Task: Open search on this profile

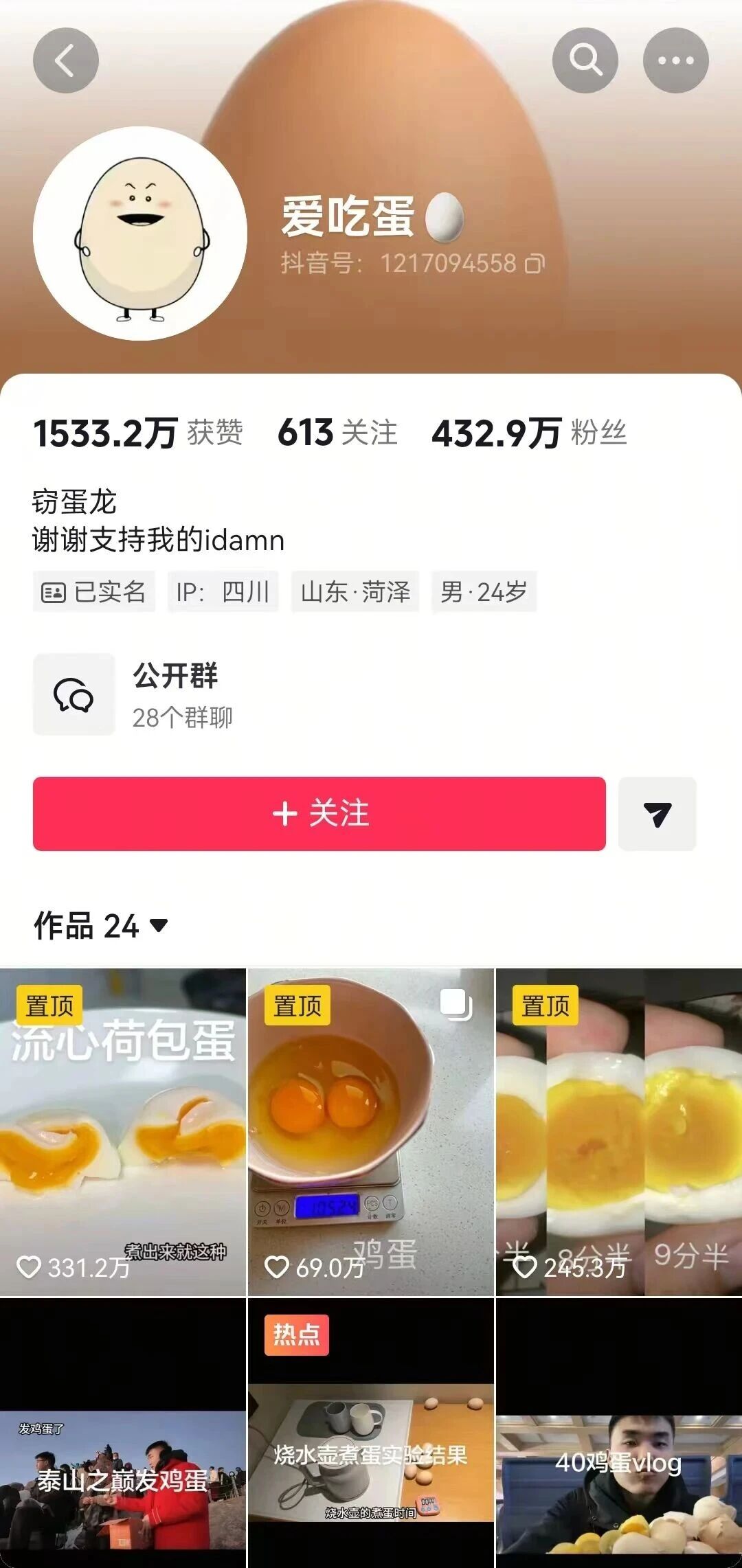Action: click(585, 60)
